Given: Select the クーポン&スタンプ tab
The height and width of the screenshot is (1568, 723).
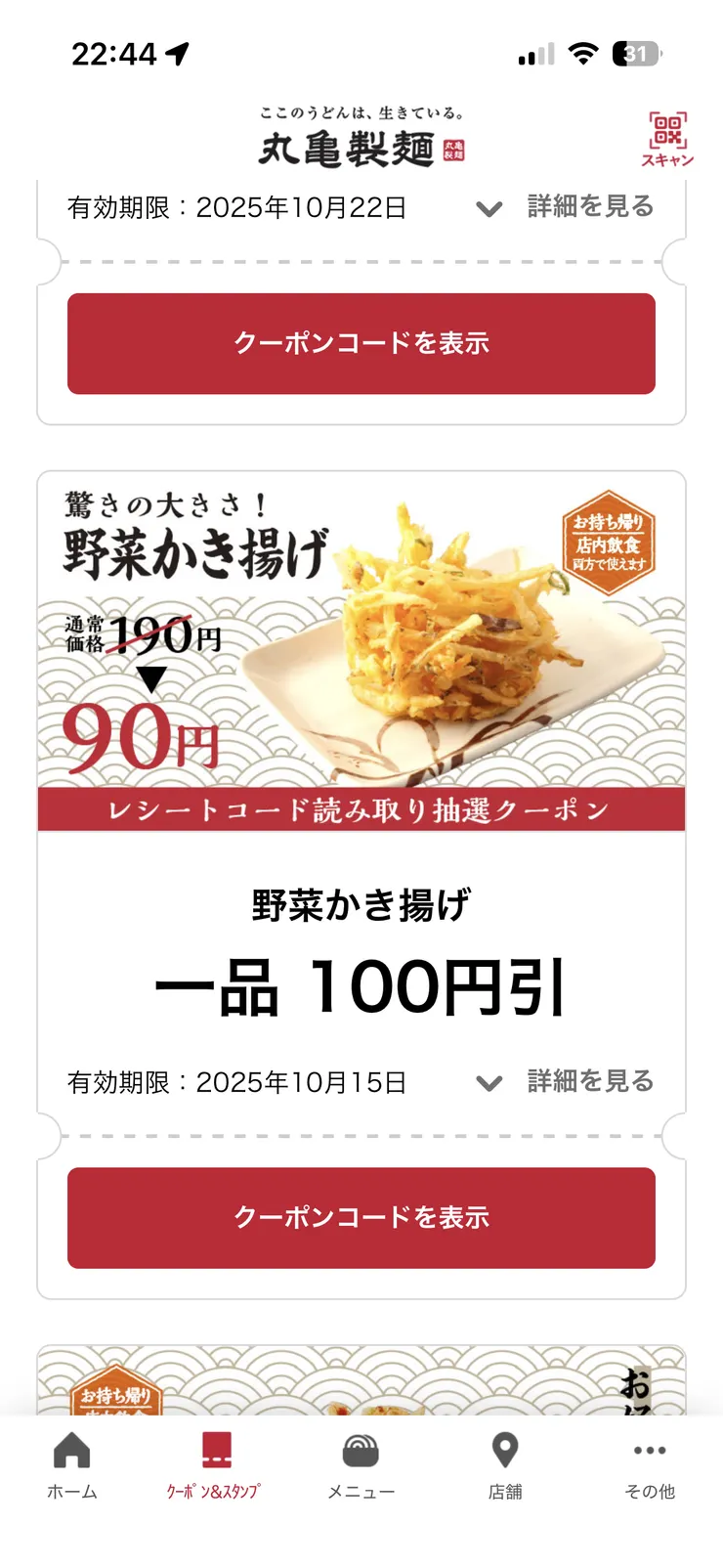Looking at the screenshot, I should coord(216,1463).
